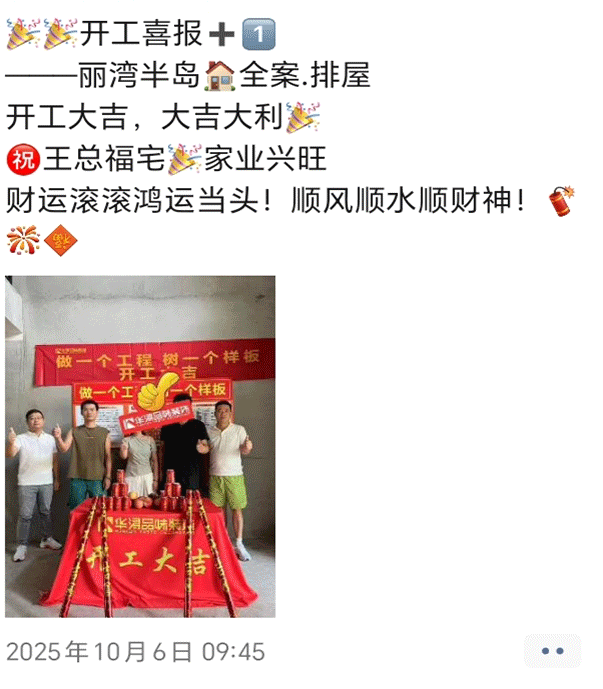Screen dimensions: 603x689
Task: Open the 开工大吉 photo in the post
Action: pos(140,446)
